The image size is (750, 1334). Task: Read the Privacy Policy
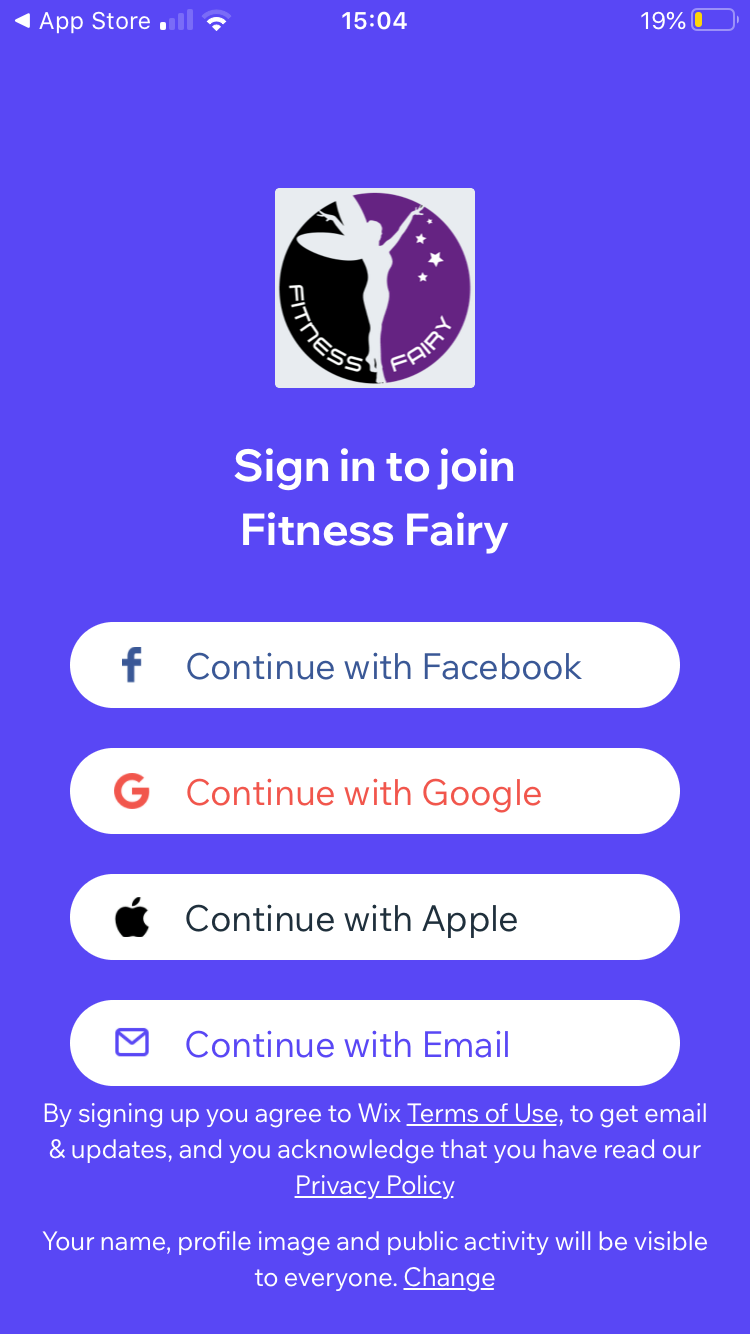374,1186
